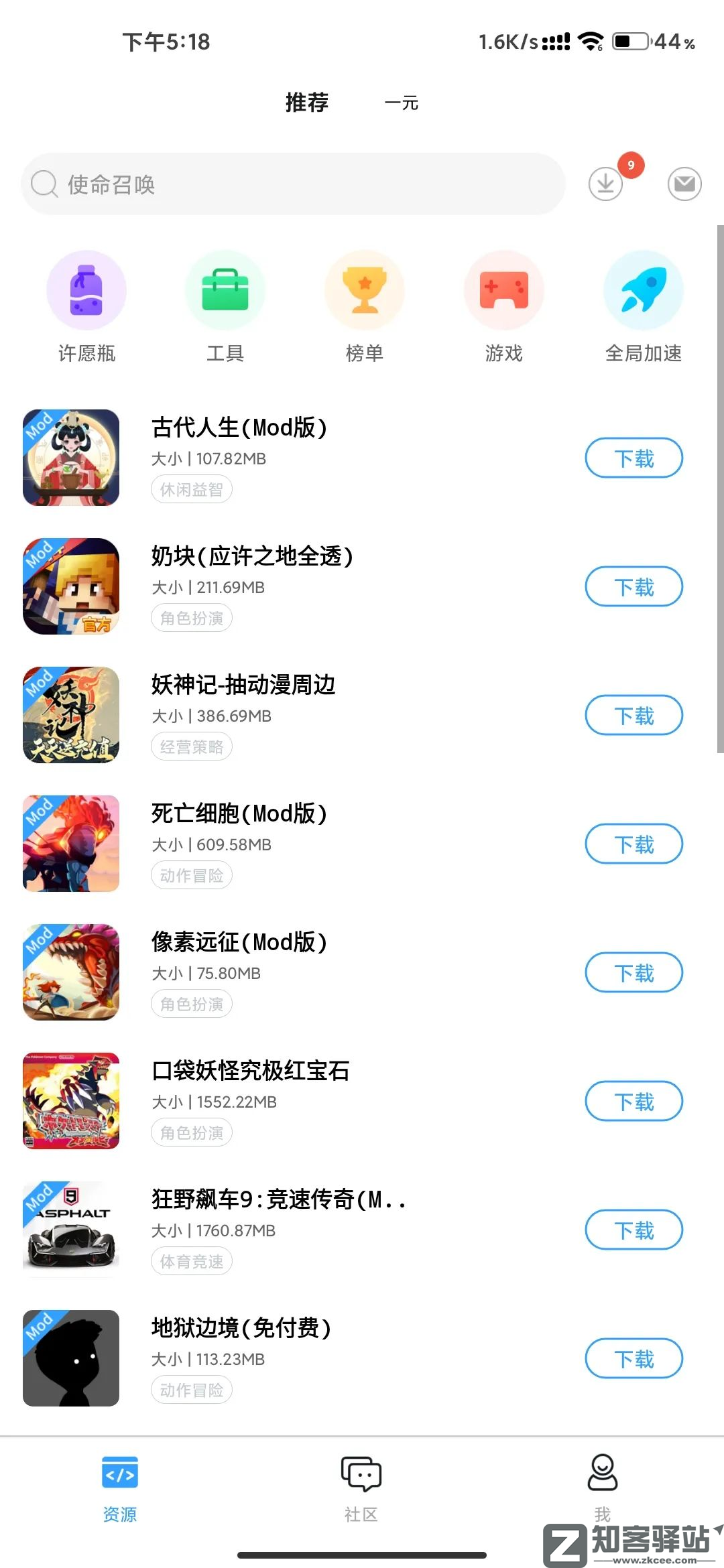Download 地狱边境(免付费)
Image resolution: width=724 pixels, height=1568 pixels.
[633, 1359]
